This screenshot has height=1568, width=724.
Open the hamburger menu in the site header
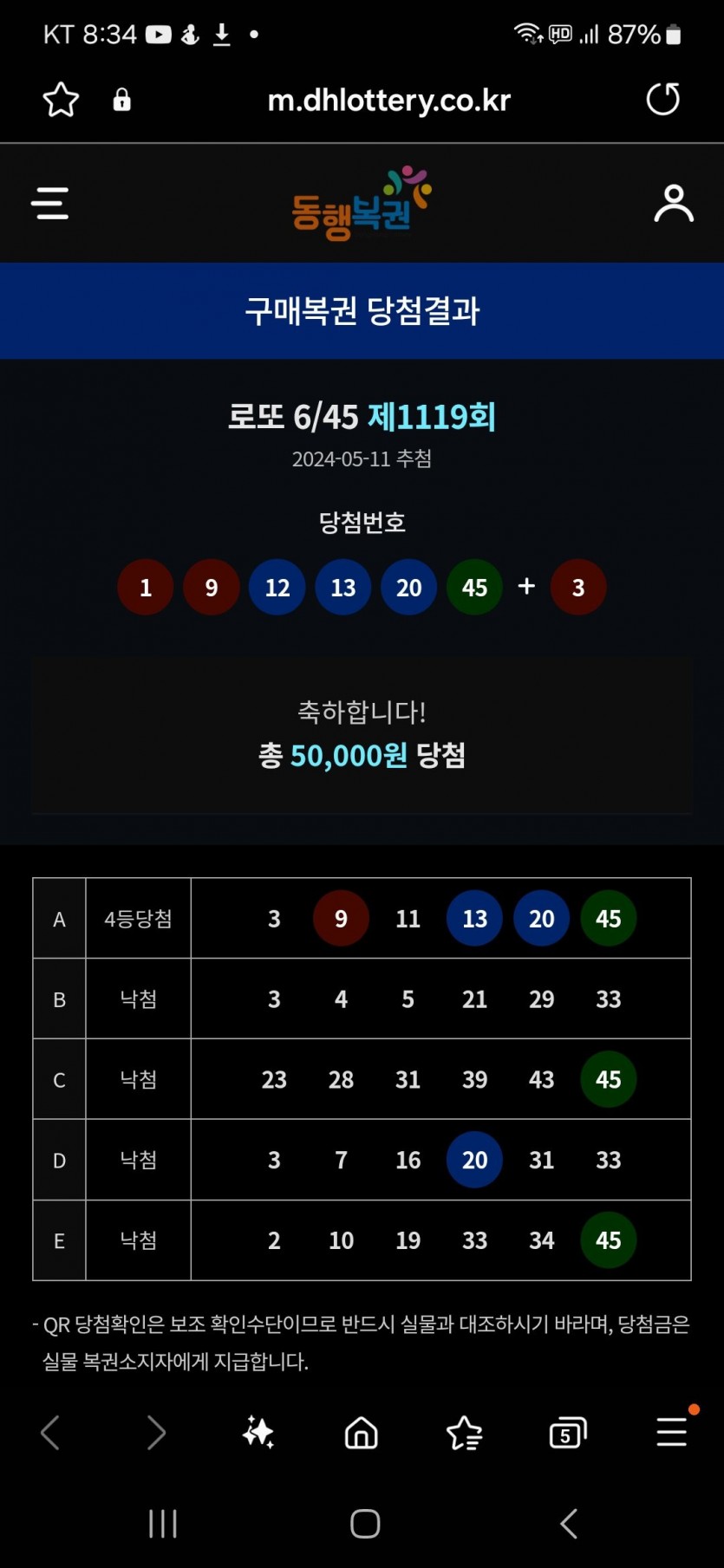pos(49,204)
